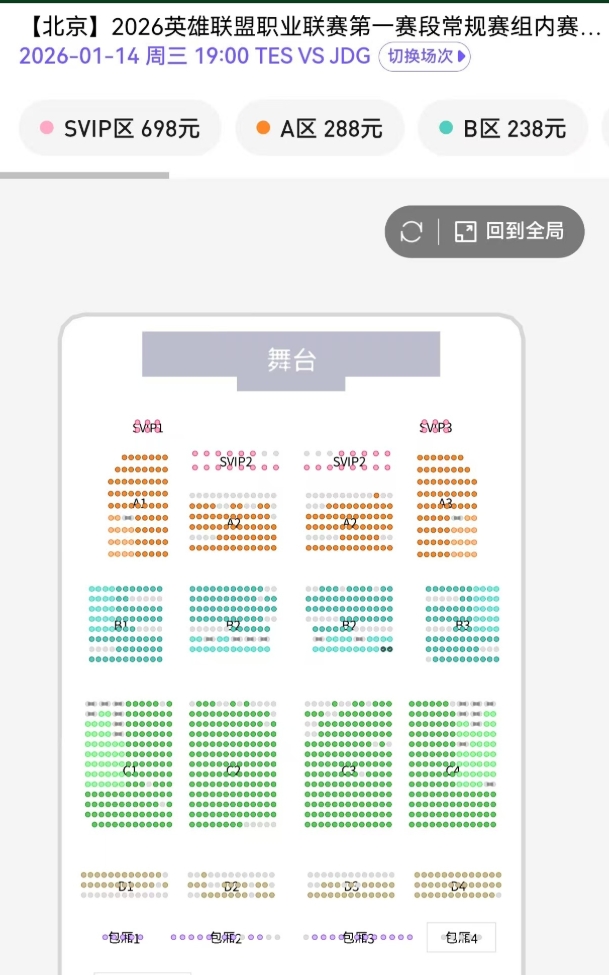609x975 pixels.
Task: Tap 回到全局 to return to full view
Action: point(509,232)
